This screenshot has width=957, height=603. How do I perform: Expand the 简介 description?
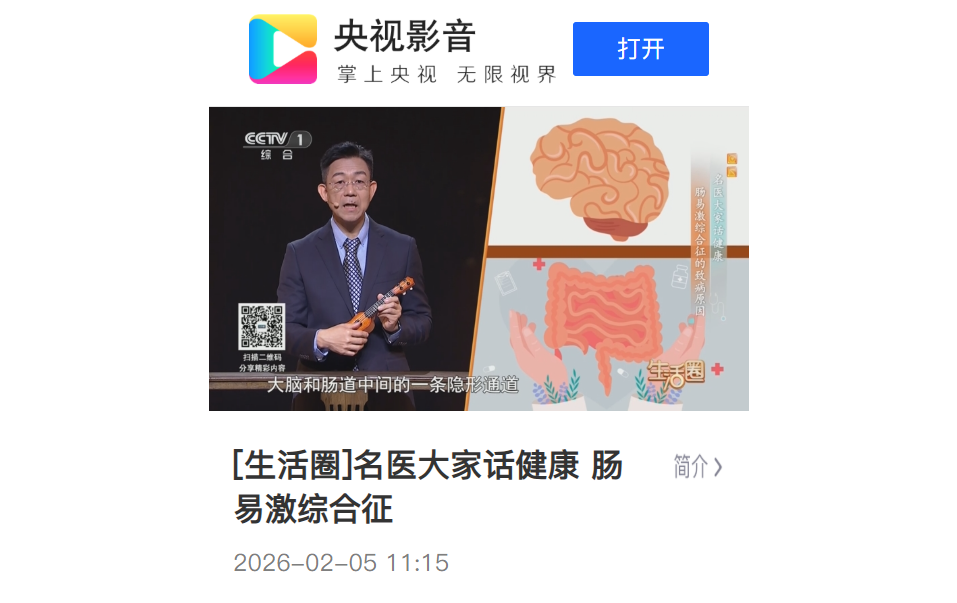pyautogui.click(x=697, y=466)
